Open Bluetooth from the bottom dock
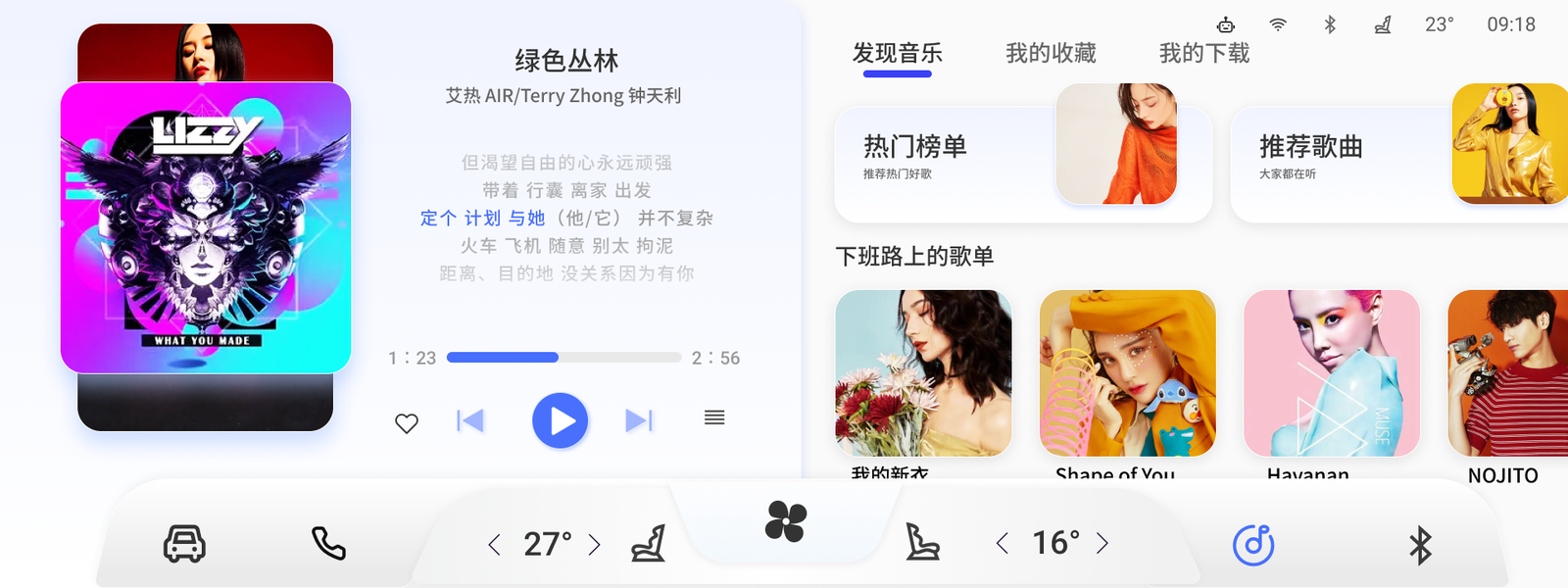 click(x=1420, y=545)
